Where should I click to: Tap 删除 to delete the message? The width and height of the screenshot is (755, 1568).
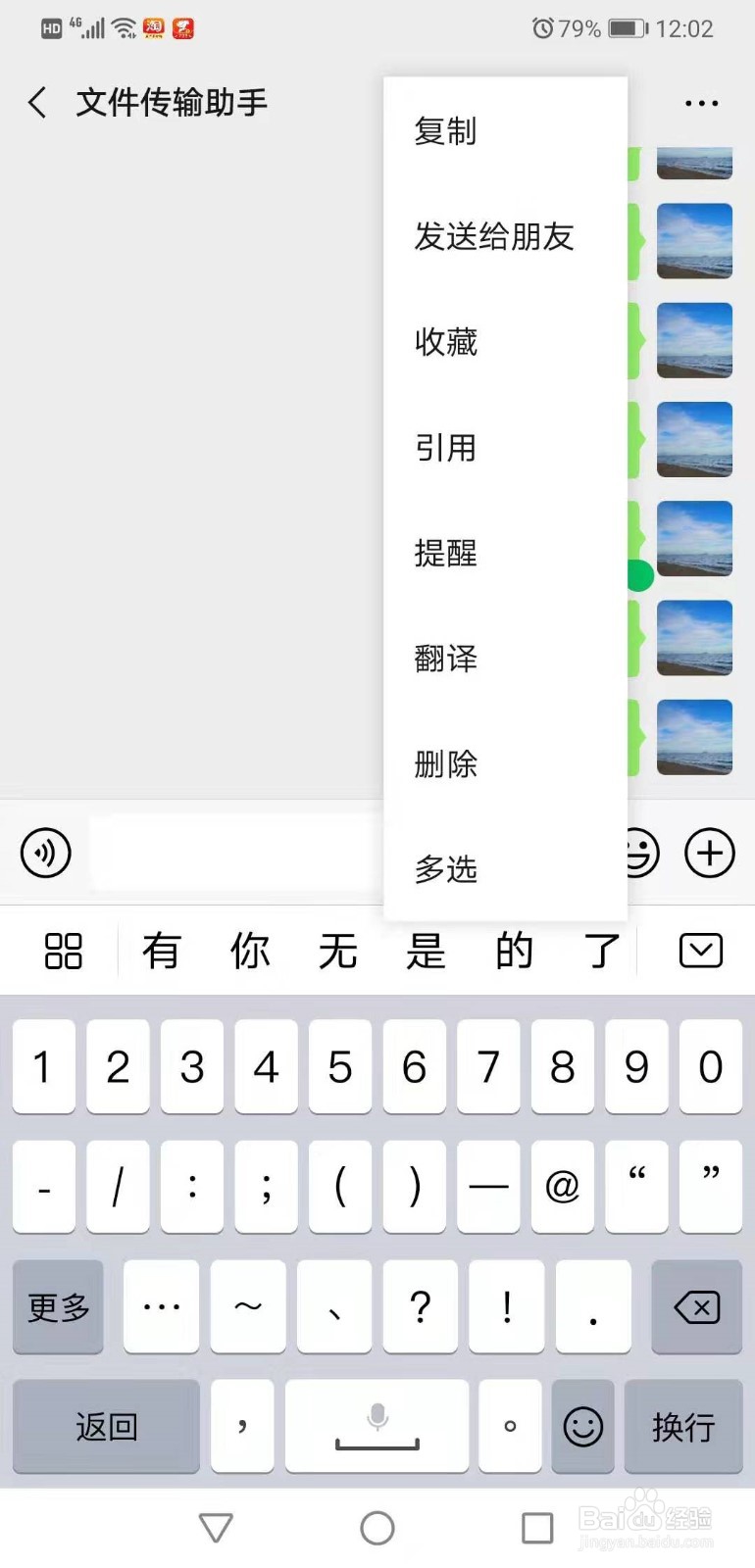pos(444,764)
